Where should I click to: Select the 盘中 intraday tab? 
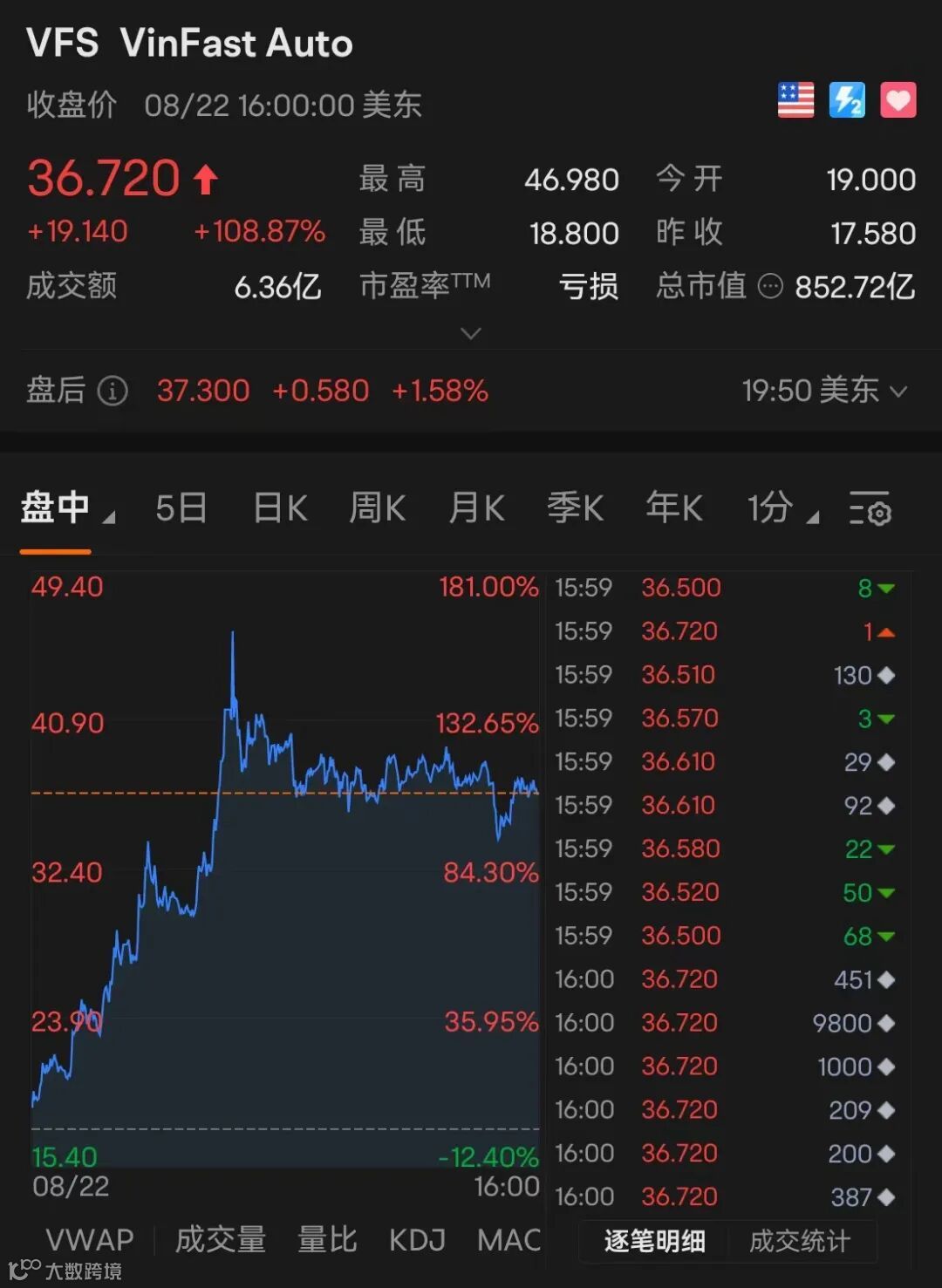pyautogui.click(x=66, y=508)
